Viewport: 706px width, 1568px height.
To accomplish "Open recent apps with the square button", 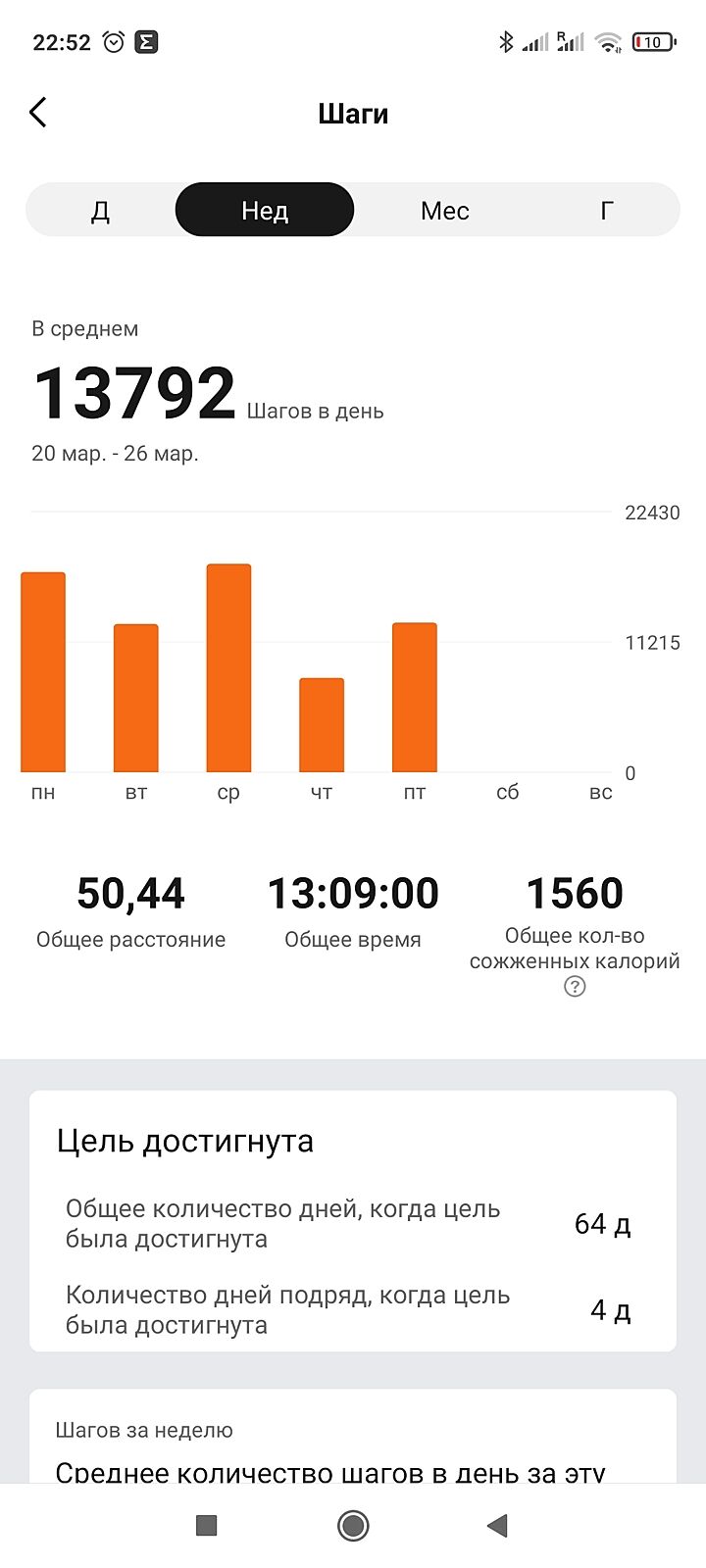I will click(206, 1525).
